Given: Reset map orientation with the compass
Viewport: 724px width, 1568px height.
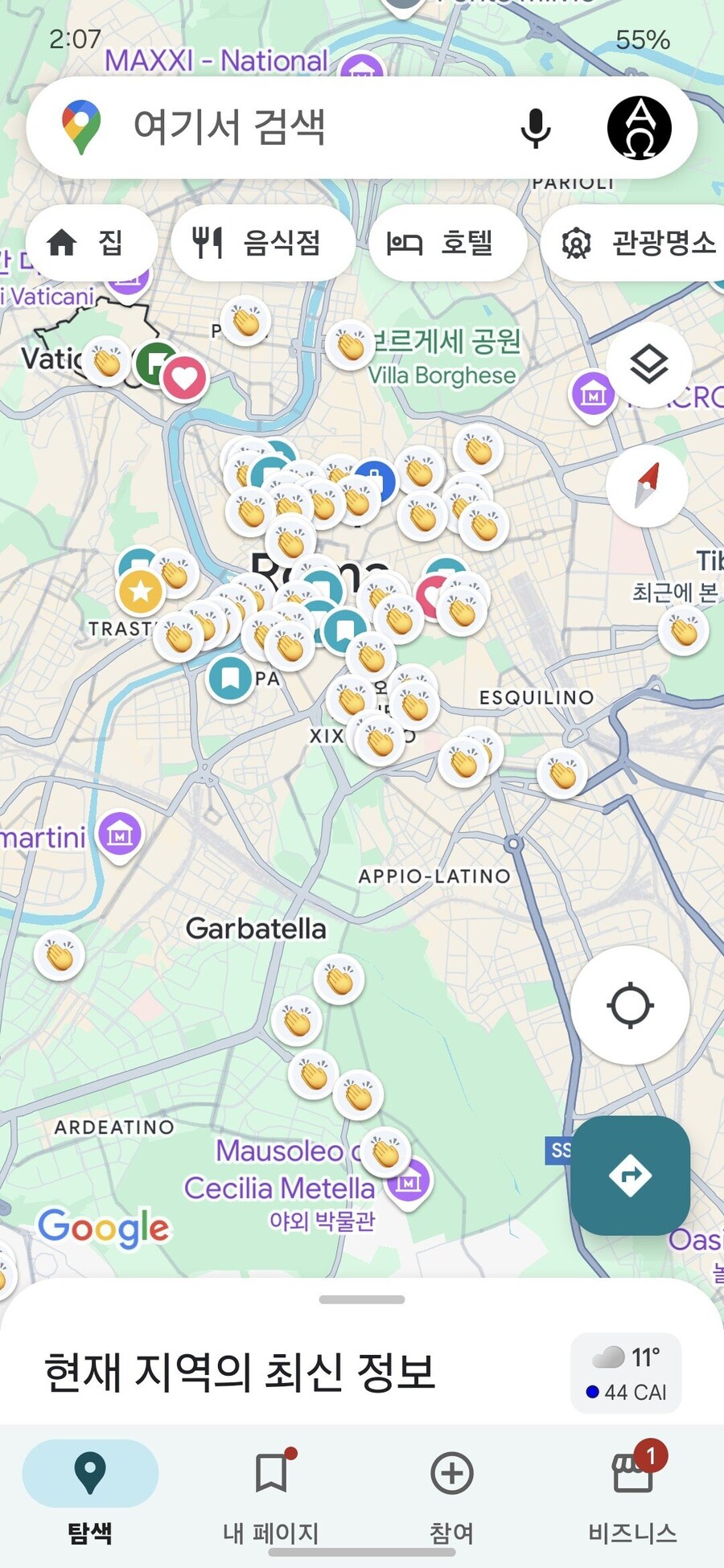Looking at the screenshot, I should click(648, 485).
